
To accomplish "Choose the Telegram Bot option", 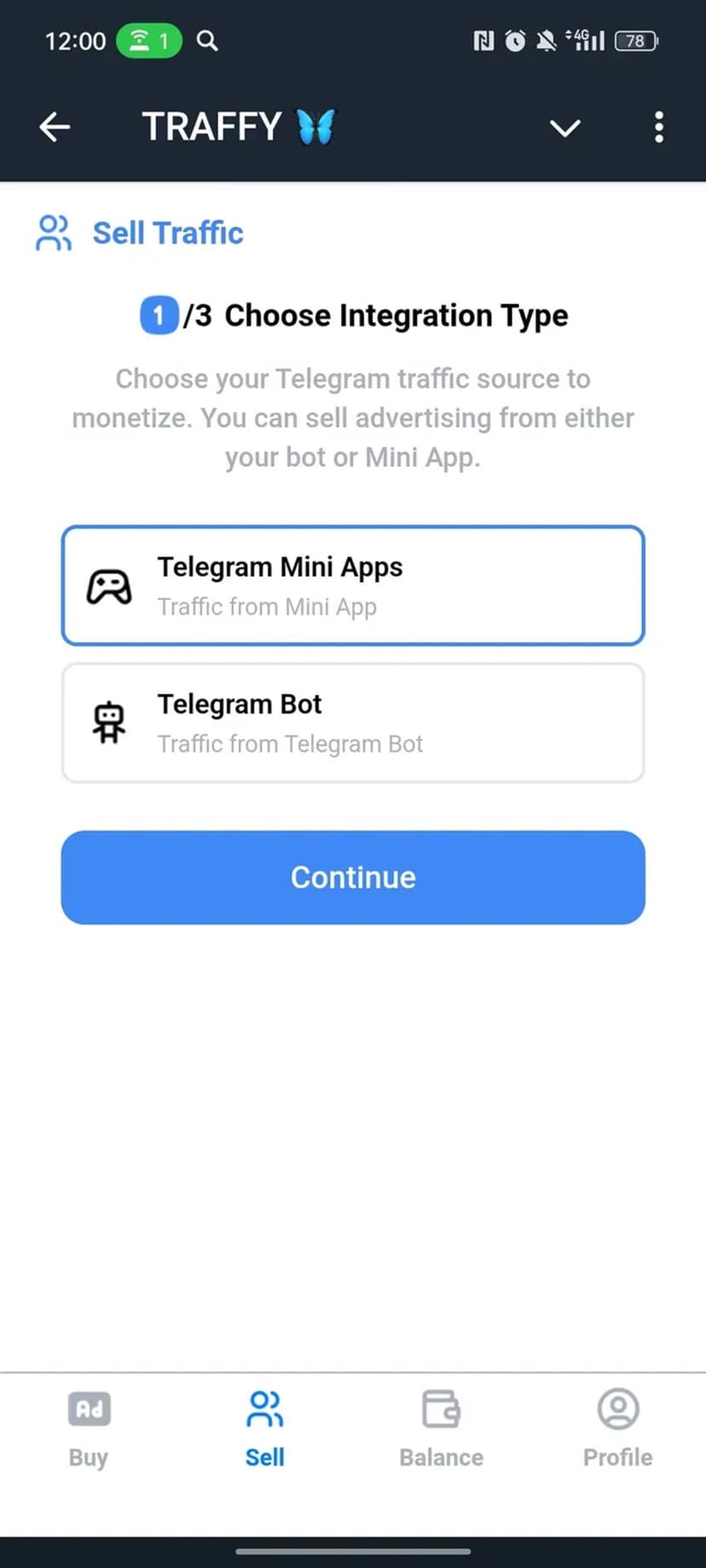I will coord(353,723).
